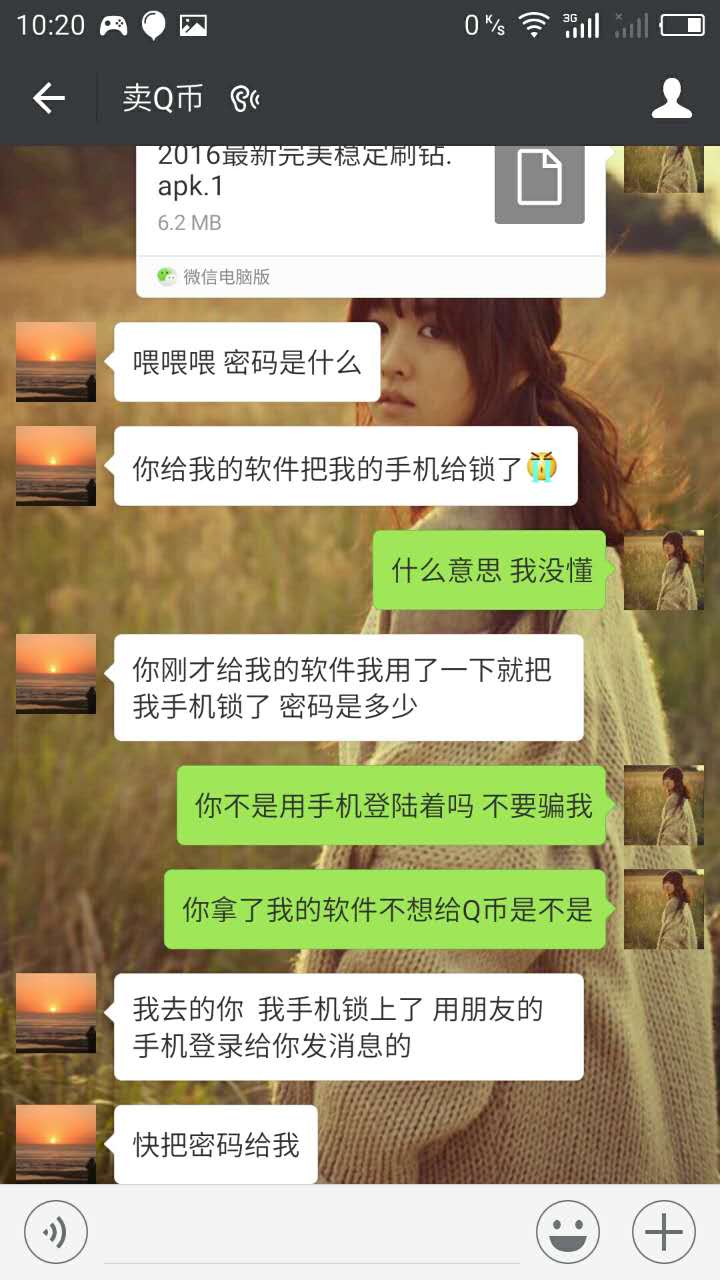Open the emoji picker
Screen dimensions: 720x1280
pyautogui.click(x=567, y=1232)
